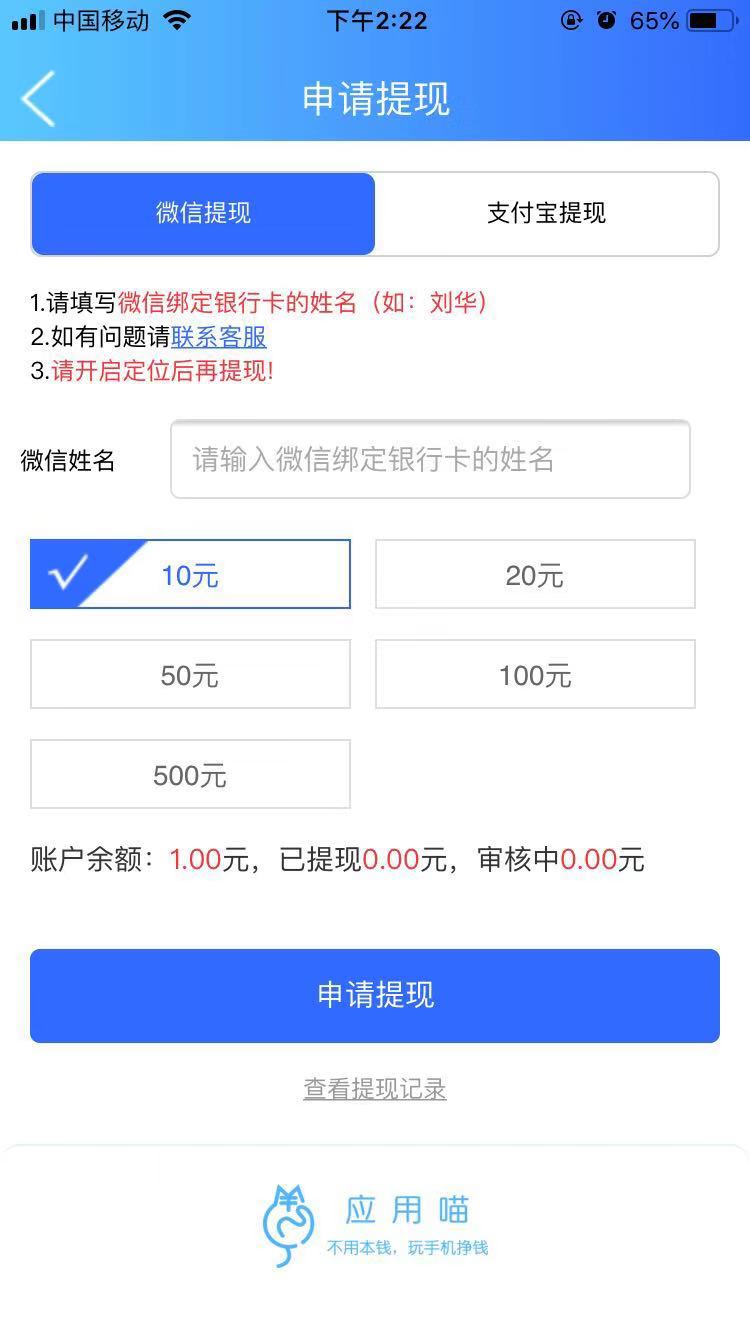750x1334 pixels.
Task: Focus the 微信姓名 input field
Action: coord(430,460)
